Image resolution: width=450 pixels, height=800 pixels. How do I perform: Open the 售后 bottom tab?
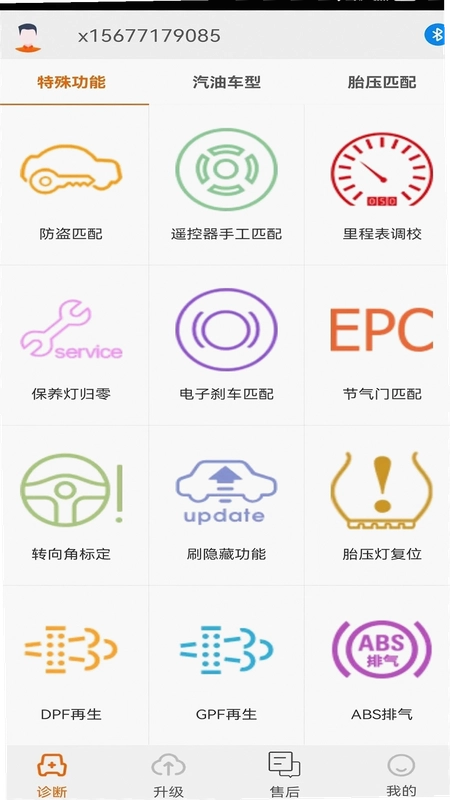(x=284, y=774)
